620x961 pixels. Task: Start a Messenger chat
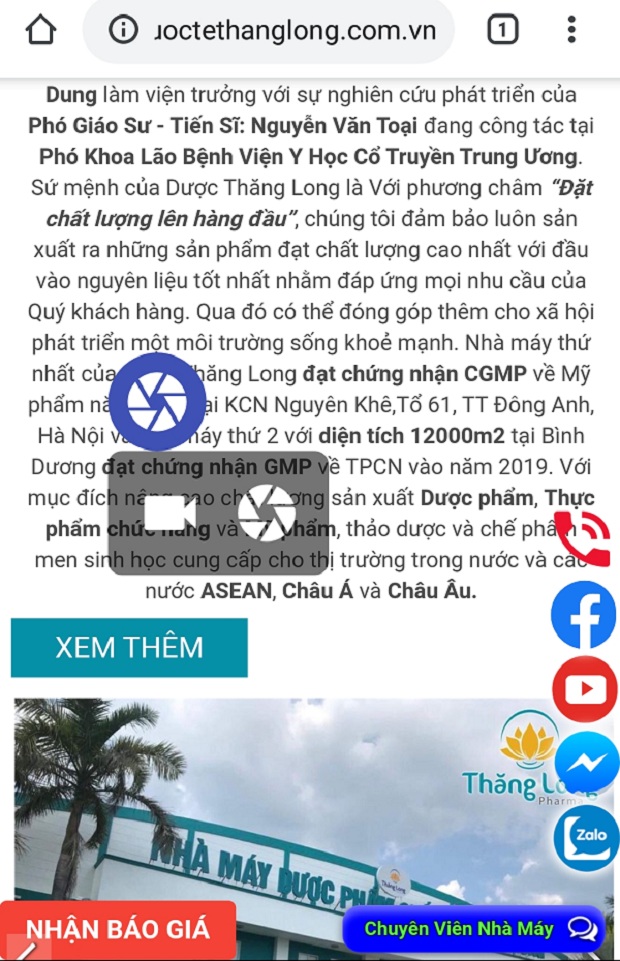point(586,765)
